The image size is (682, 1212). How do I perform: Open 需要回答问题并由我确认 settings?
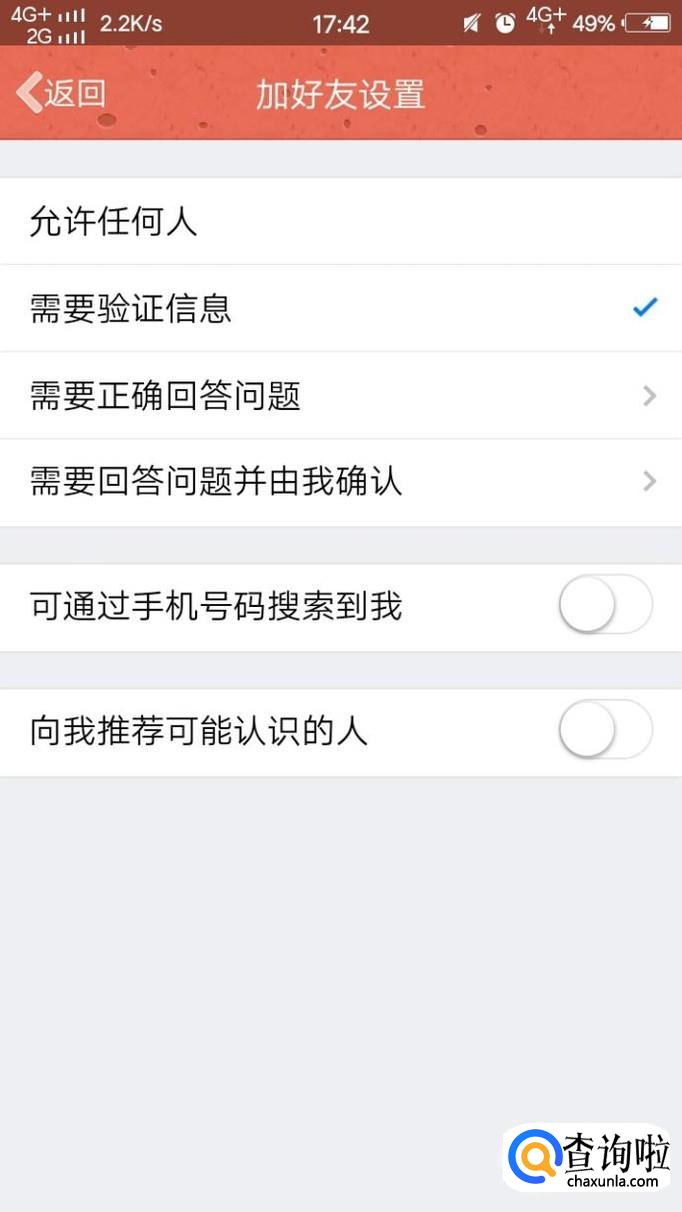[x=340, y=482]
